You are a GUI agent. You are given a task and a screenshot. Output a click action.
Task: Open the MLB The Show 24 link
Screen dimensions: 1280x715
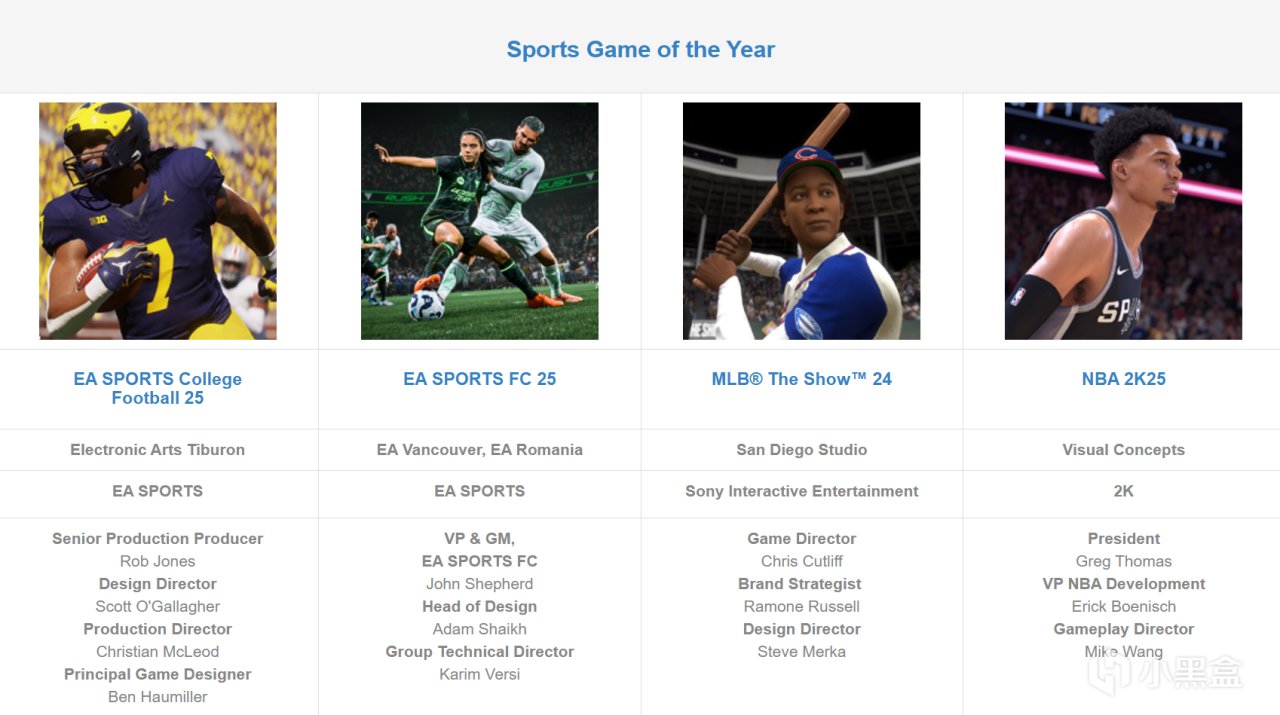801,379
